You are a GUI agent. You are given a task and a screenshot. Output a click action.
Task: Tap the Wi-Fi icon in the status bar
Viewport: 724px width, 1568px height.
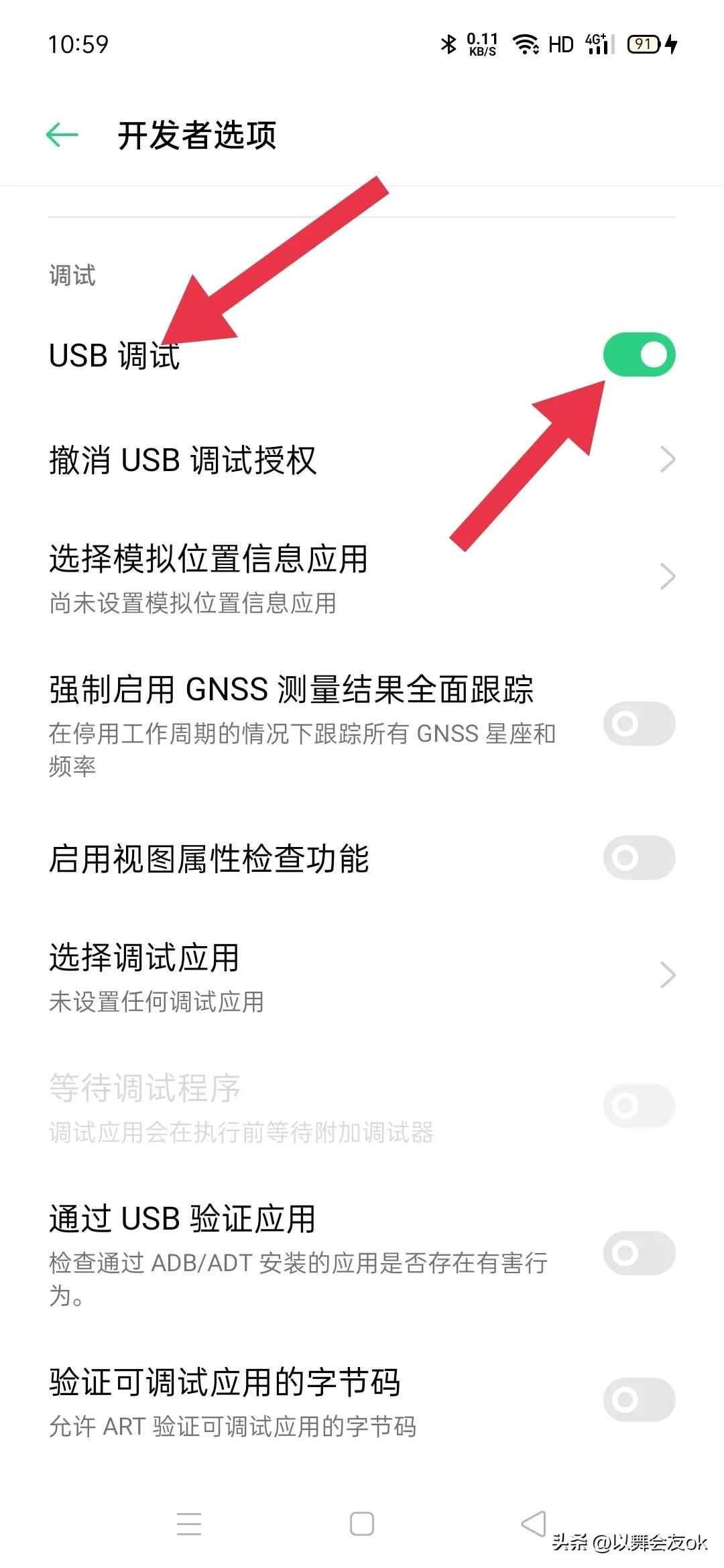[x=527, y=44]
